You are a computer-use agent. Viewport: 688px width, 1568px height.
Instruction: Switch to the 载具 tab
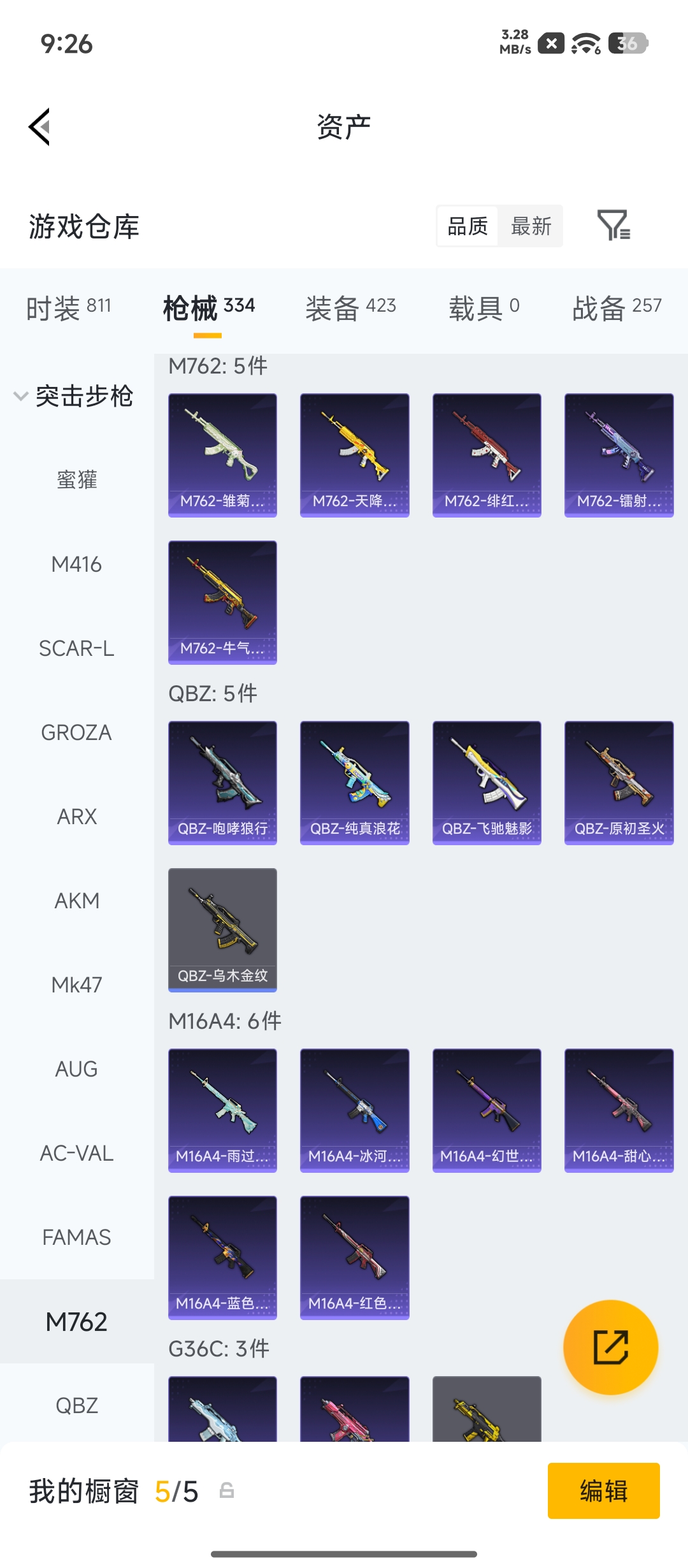(484, 309)
